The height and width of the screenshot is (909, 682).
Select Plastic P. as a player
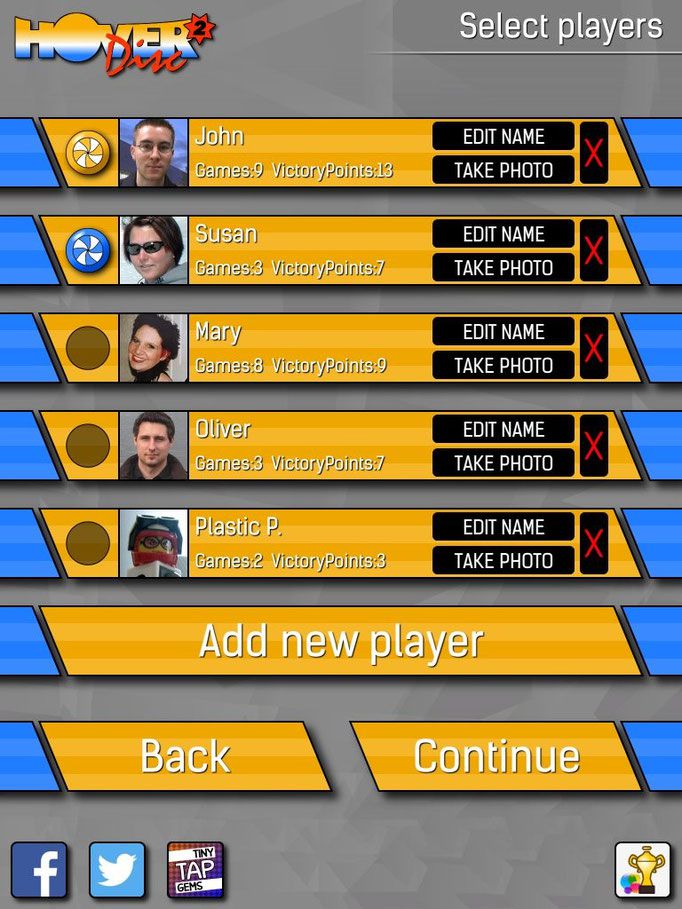click(x=88, y=543)
